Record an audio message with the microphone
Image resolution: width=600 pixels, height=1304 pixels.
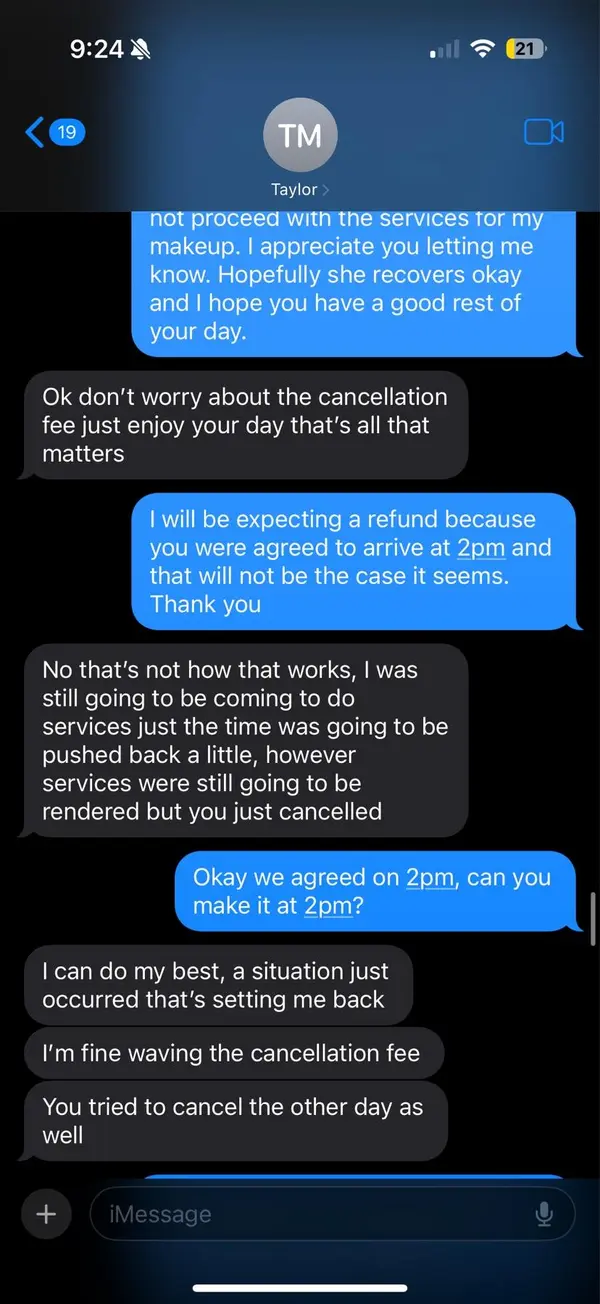[543, 1214]
